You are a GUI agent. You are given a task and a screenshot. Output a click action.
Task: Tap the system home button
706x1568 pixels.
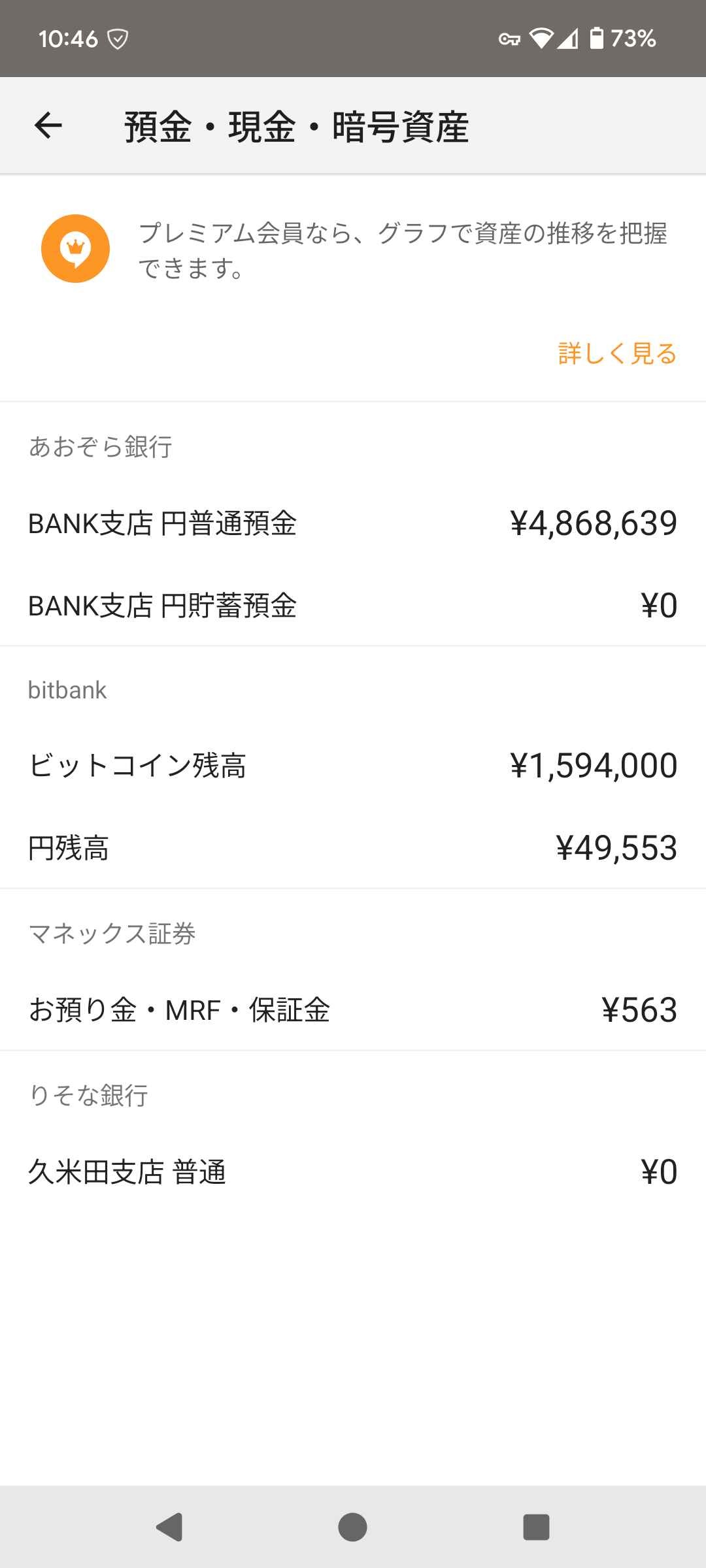353,1527
